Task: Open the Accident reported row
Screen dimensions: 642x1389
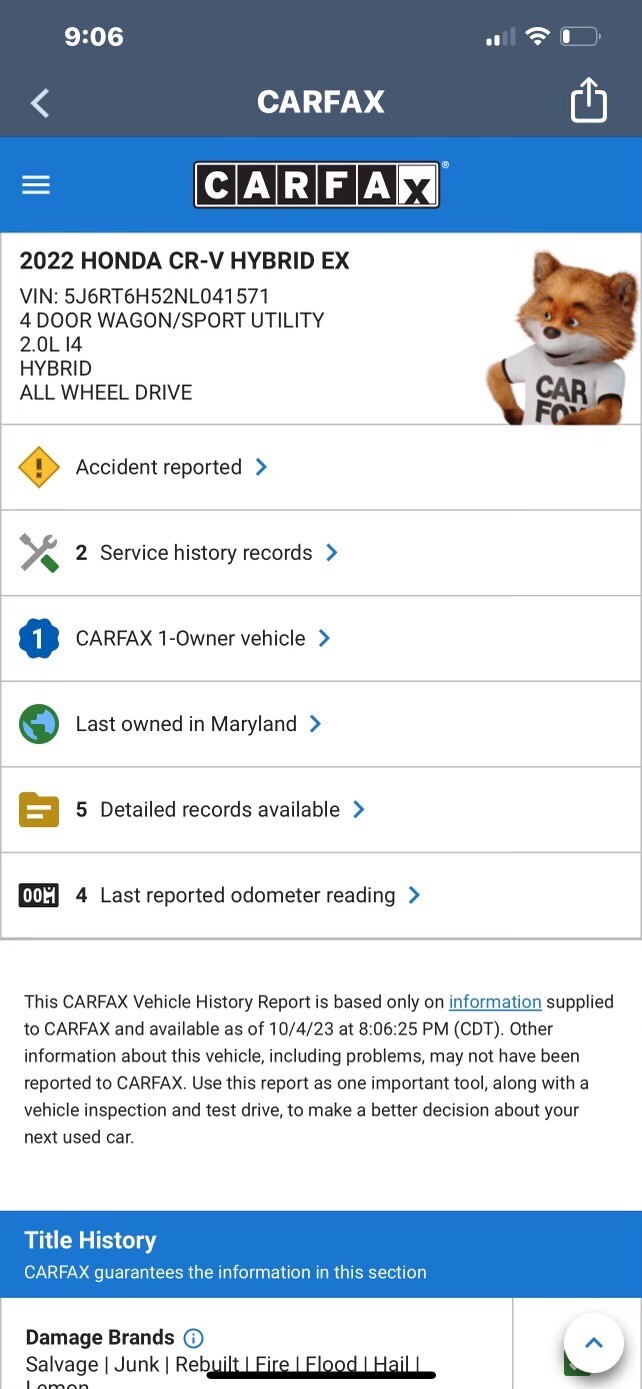Action: pyautogui.click(x=321, y=467)
